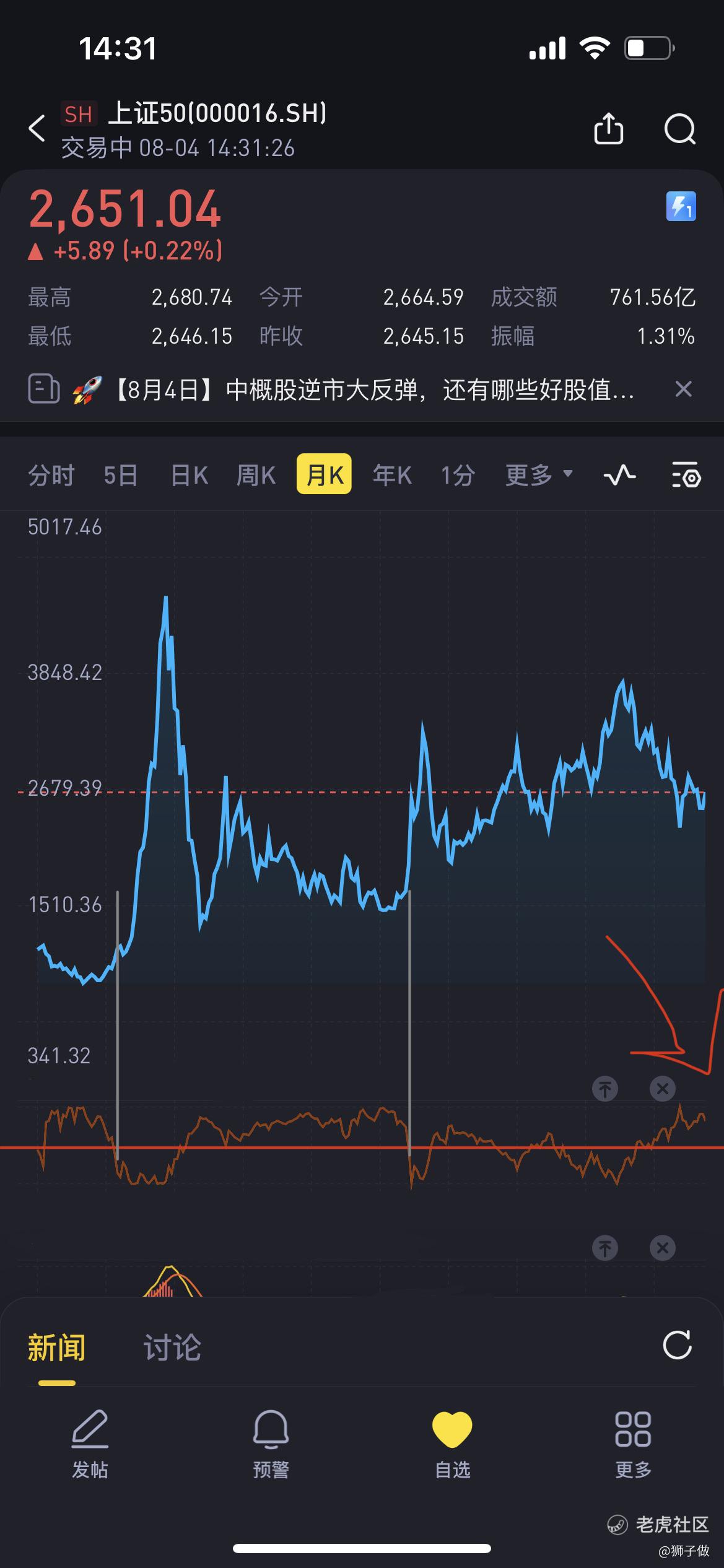Viewport: 724px width, 1568px height.
Task: Select the 年K chart tab
Action: (392, 475)
